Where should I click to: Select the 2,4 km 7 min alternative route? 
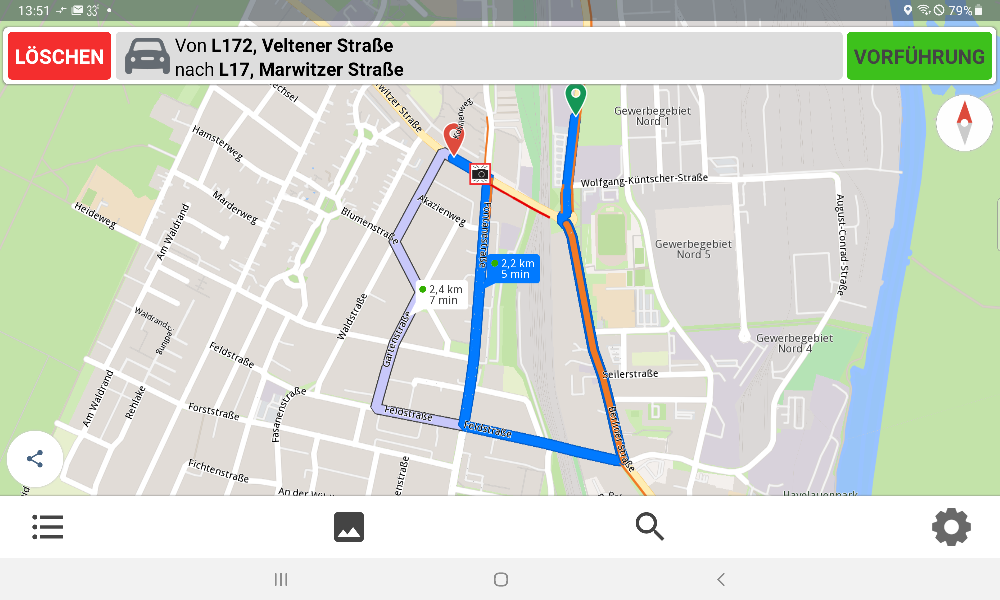coord(438,295)
